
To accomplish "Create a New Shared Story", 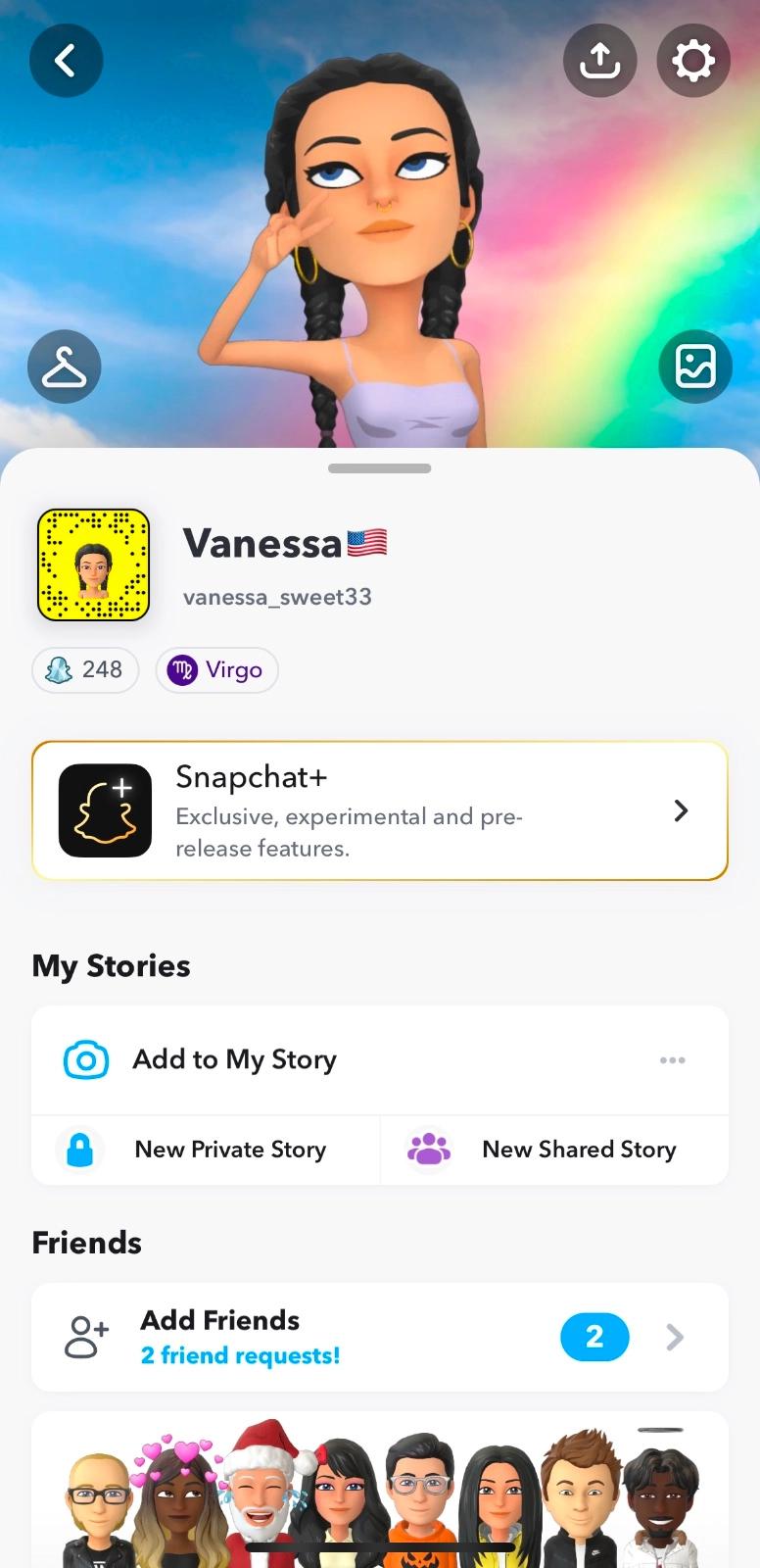I will pos(554,1150).
